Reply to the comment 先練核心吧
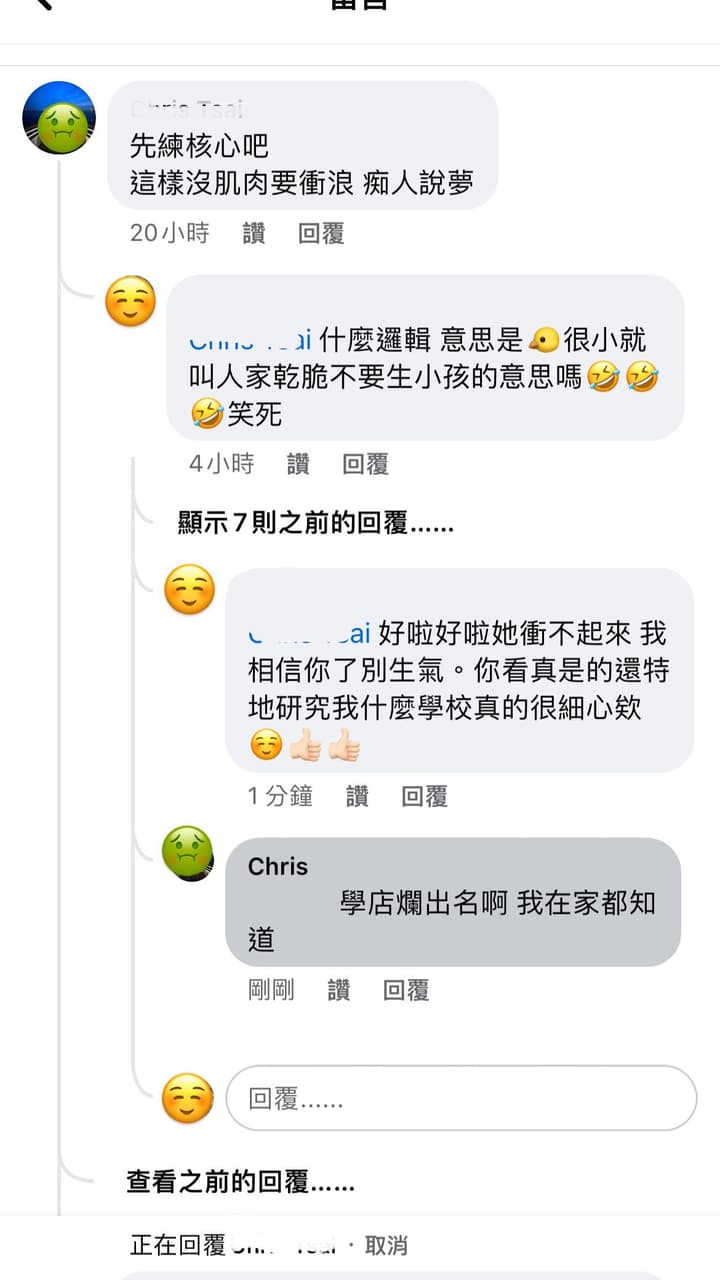The height and width of the screenshot is (1280, 720). tap(321, 234)
